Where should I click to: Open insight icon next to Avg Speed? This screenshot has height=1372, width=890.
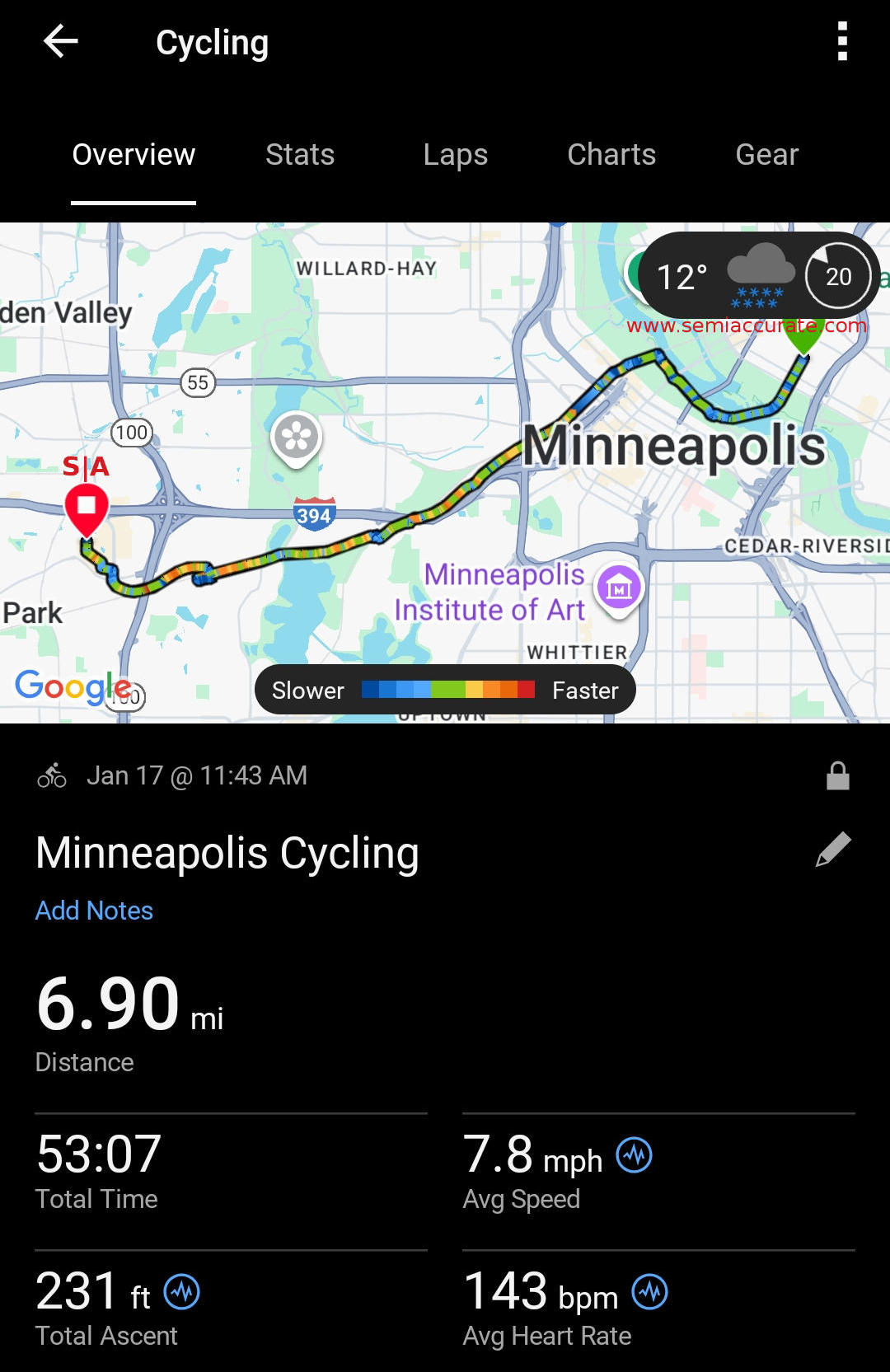[x=635, y=1155]
